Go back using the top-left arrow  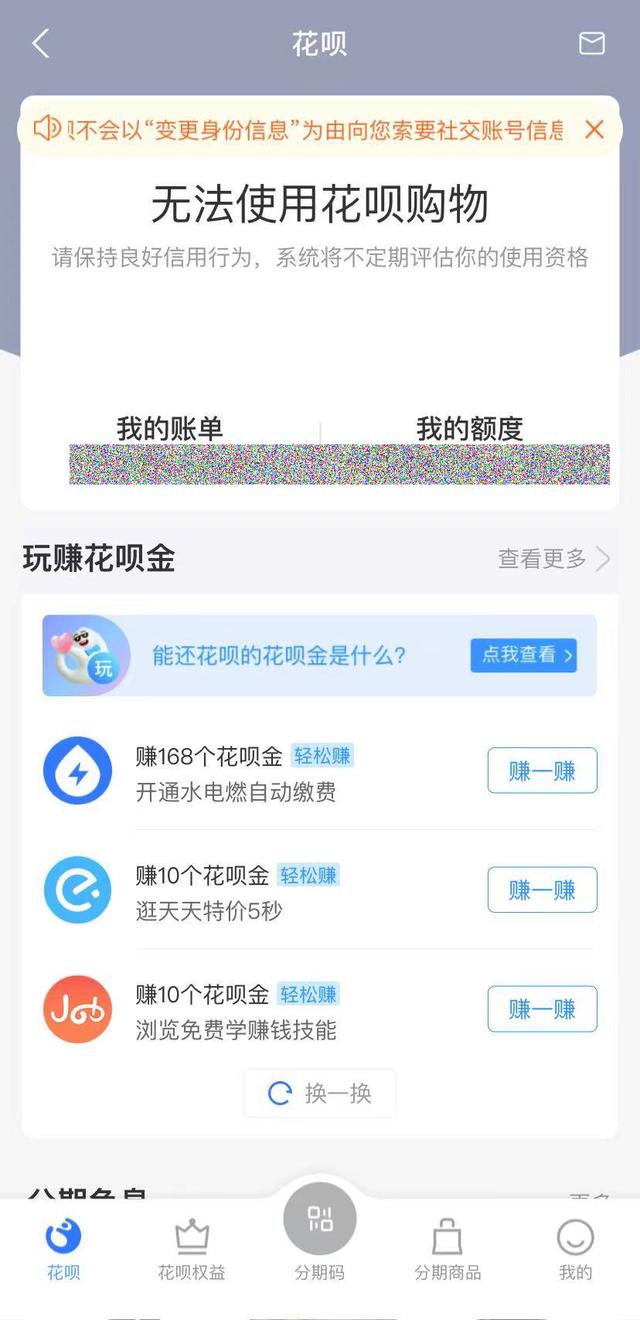pos(40,44)
